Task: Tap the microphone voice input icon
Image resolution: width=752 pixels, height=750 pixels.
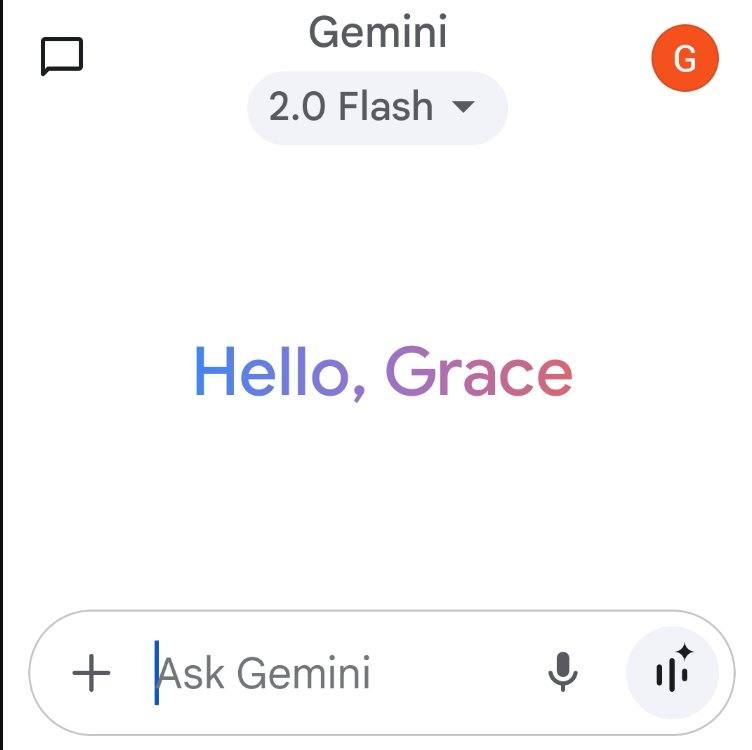Action: (563, 672)
